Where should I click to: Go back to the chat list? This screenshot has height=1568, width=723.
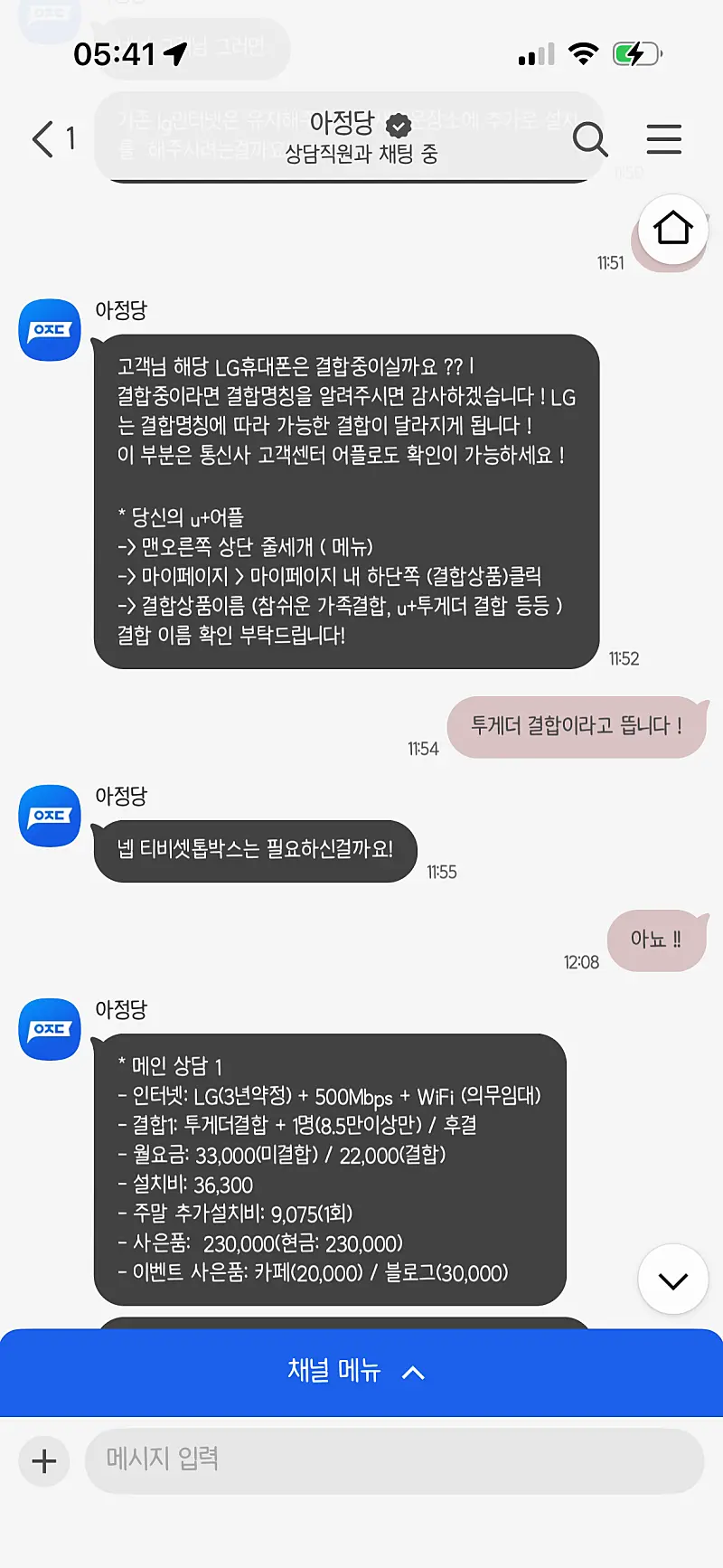click(x=43, y=139)
